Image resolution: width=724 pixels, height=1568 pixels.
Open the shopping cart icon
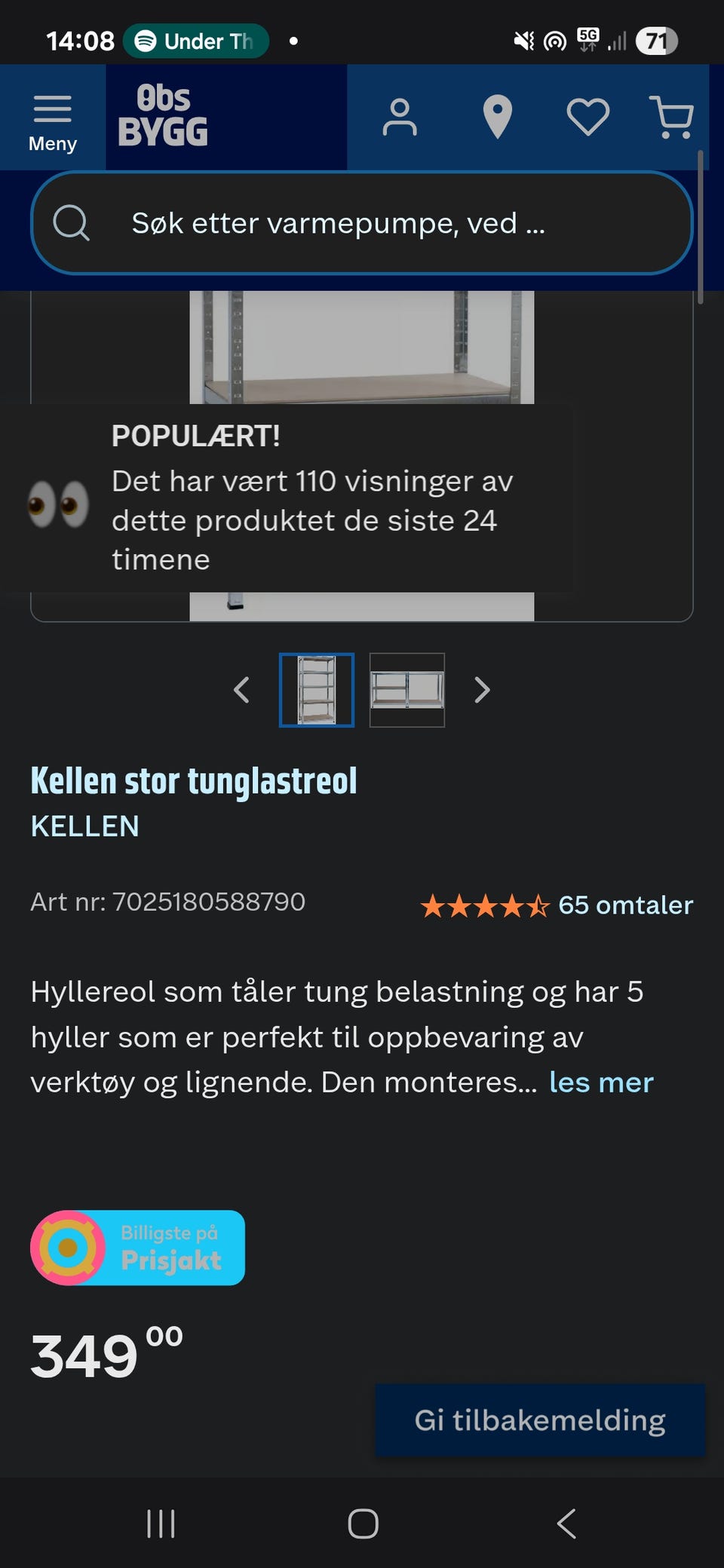click(x=671, y=117)
